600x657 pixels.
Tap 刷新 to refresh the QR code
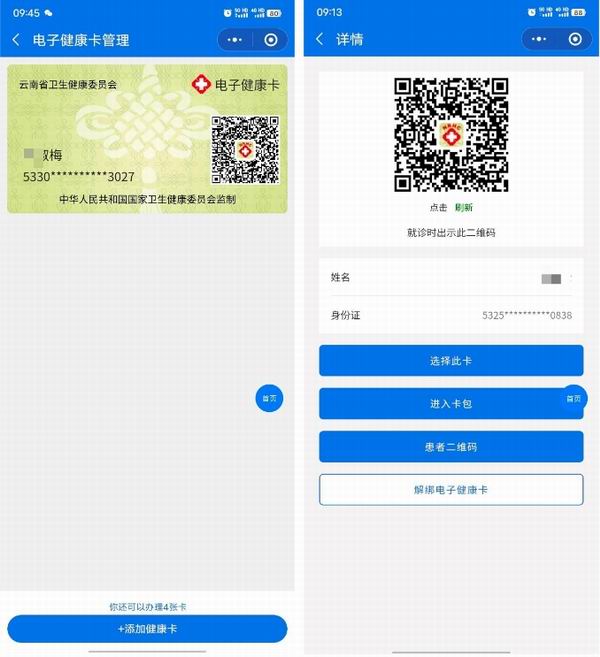click(x=464, y=208)
